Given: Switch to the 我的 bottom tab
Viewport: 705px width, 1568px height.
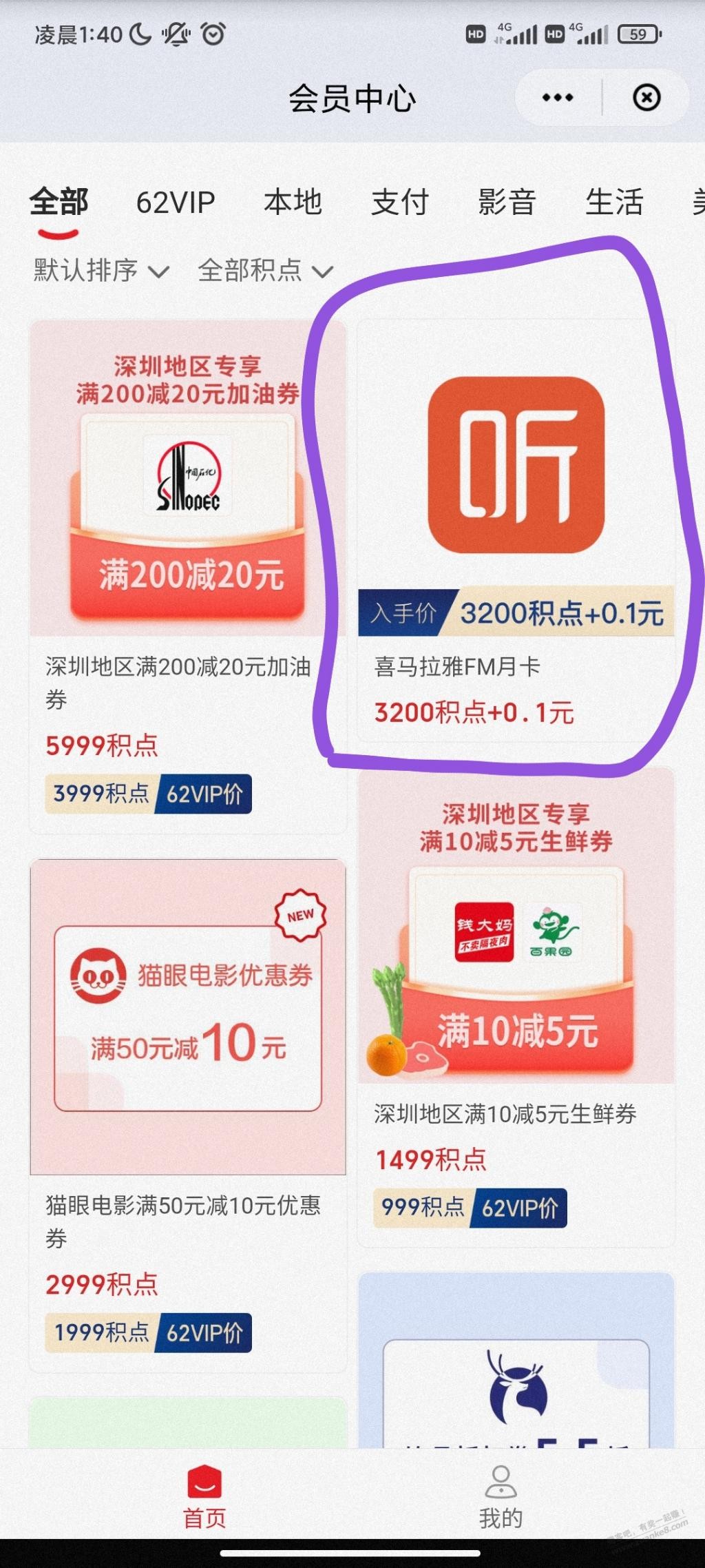Looking at the screenshot, I should [501, 1496].
